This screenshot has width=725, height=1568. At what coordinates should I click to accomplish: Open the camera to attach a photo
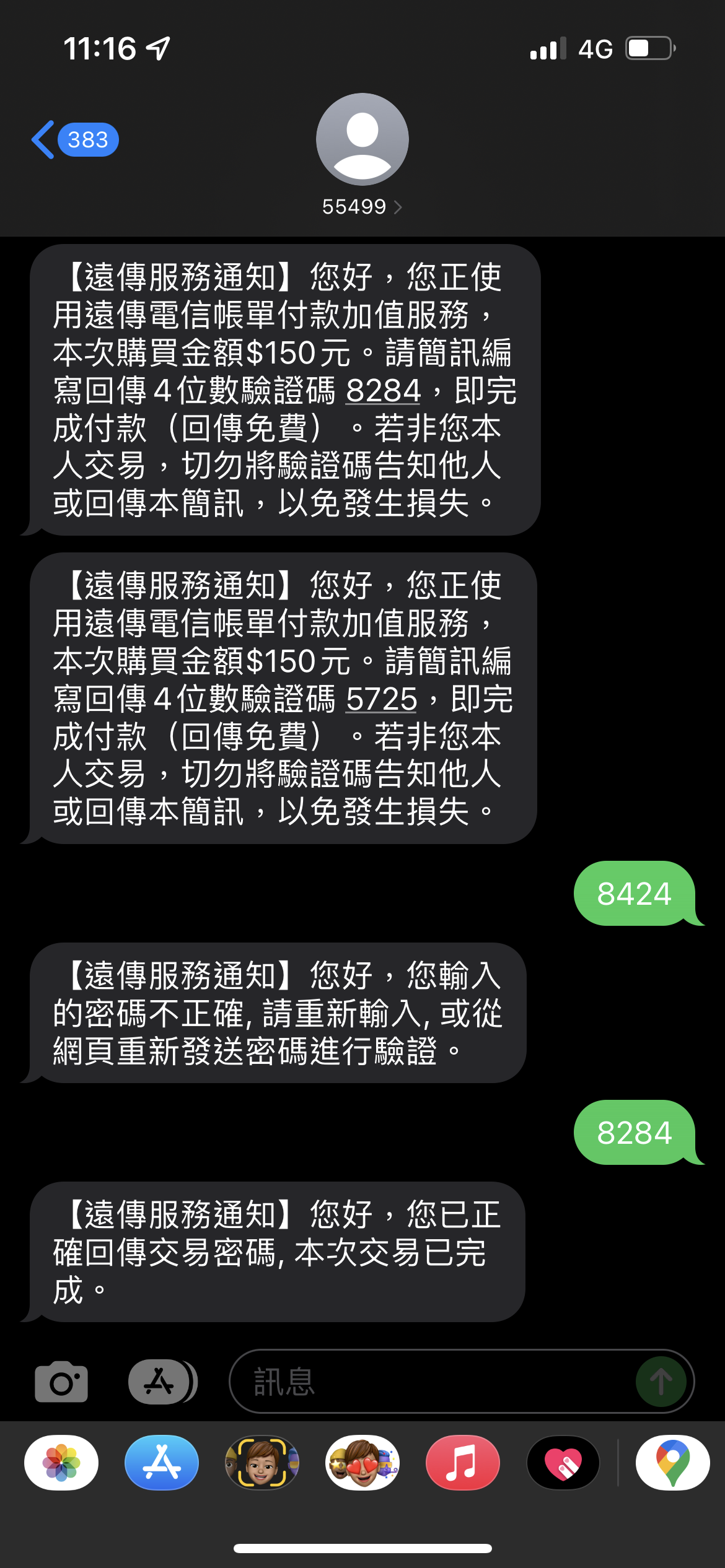click(61, 1382)
